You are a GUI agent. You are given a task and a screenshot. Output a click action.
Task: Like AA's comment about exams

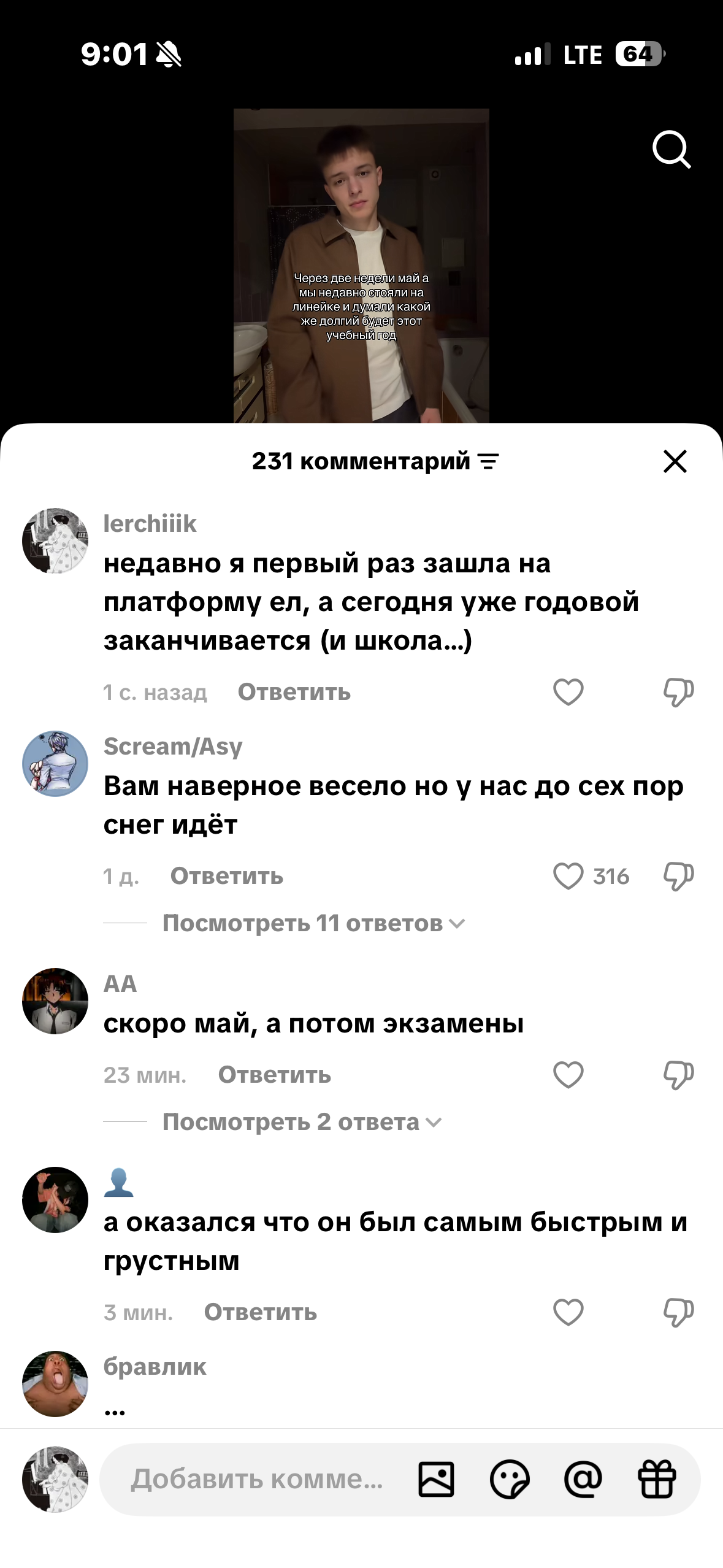pyautogui.click(x=568, y=1075)
